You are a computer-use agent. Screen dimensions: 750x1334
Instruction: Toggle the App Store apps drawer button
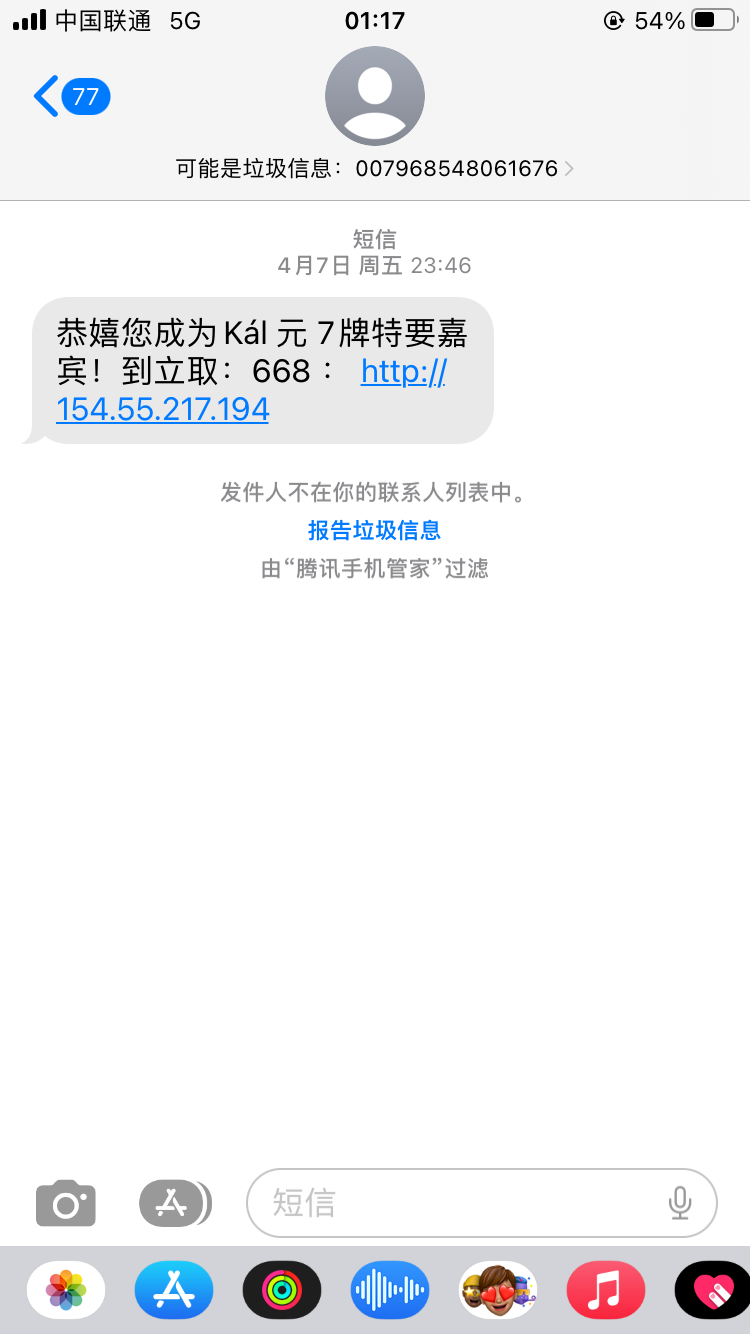coord(174,1202)
